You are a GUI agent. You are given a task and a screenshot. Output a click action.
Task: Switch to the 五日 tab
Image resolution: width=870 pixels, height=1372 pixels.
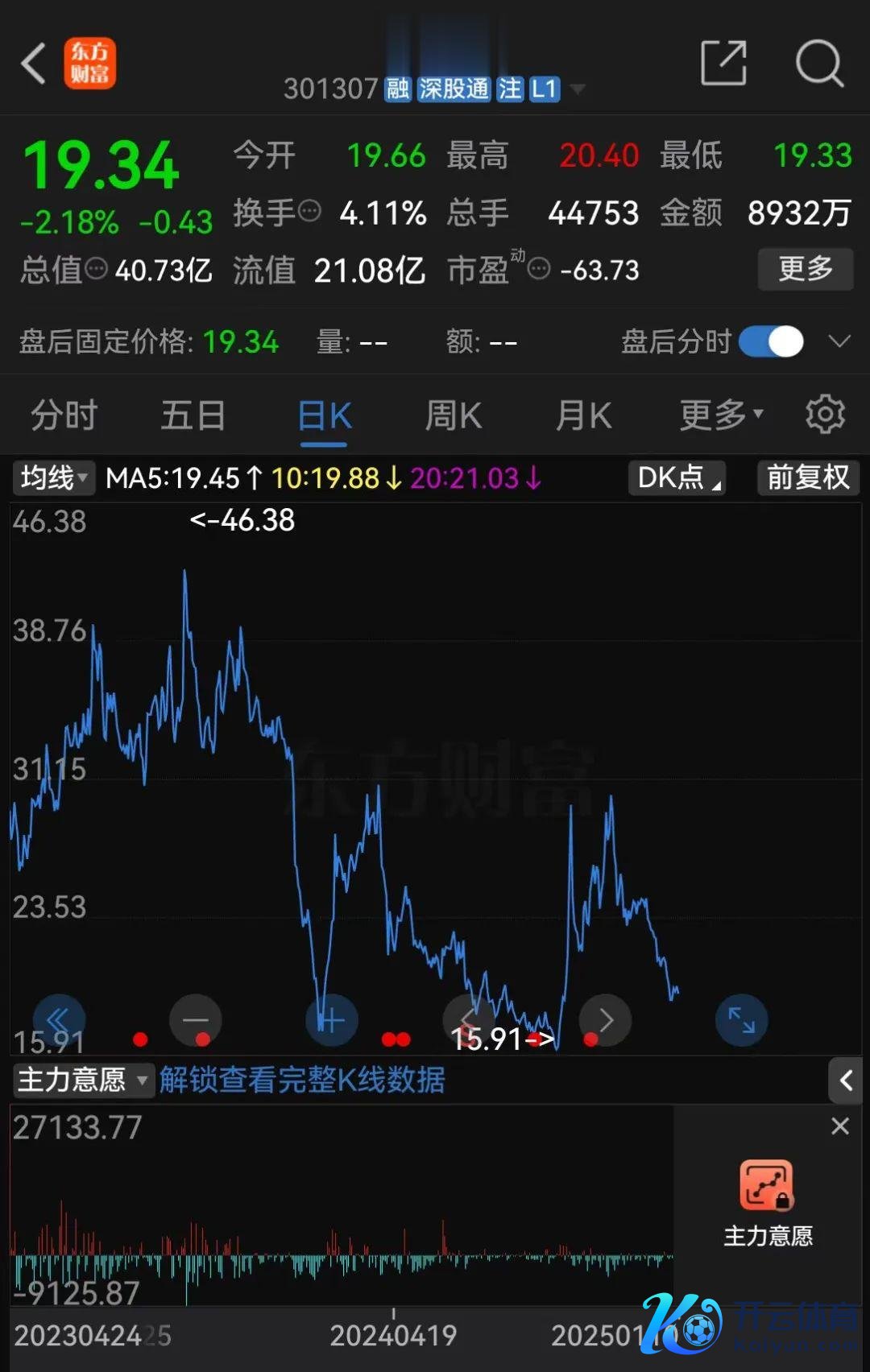coord(193,415)
